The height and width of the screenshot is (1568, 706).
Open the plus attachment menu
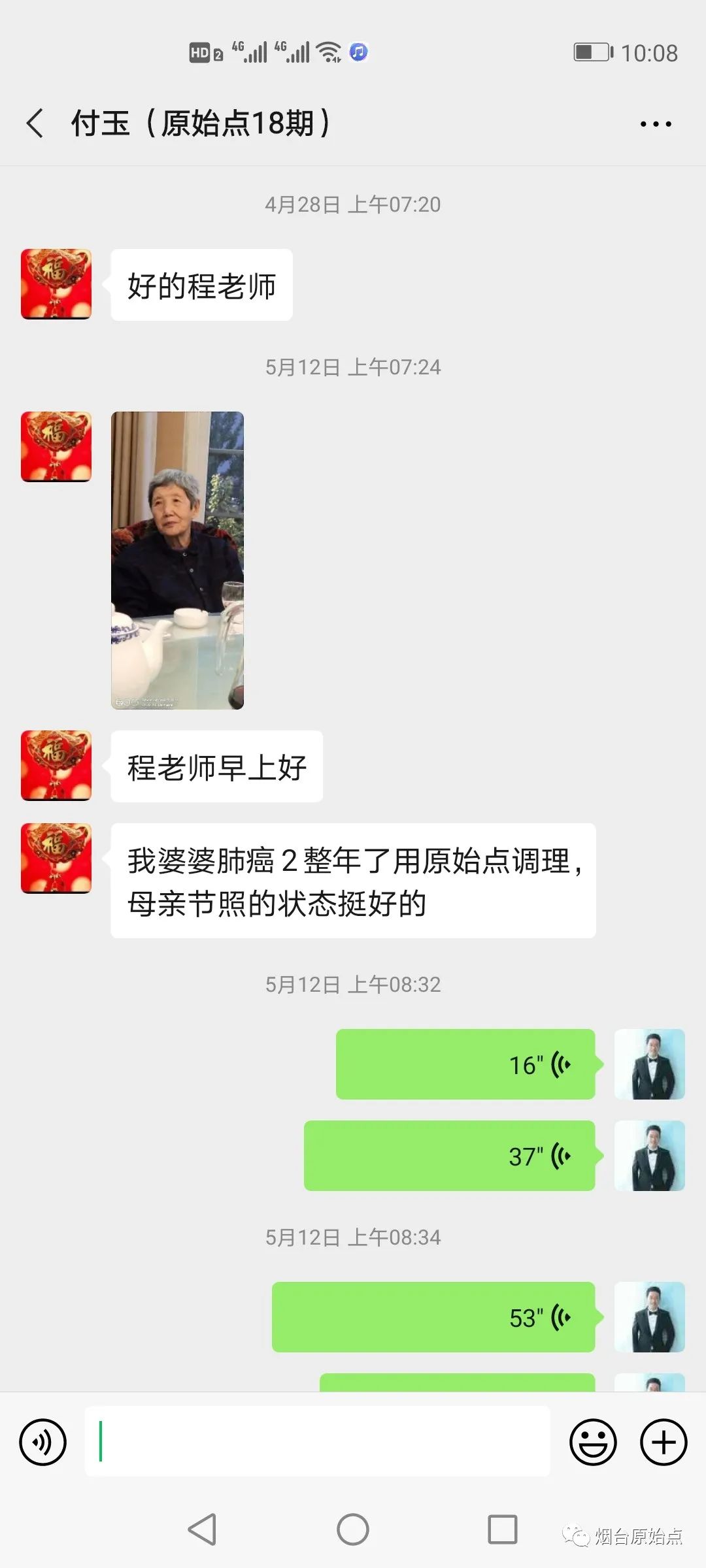click(x=664, y=1442)
